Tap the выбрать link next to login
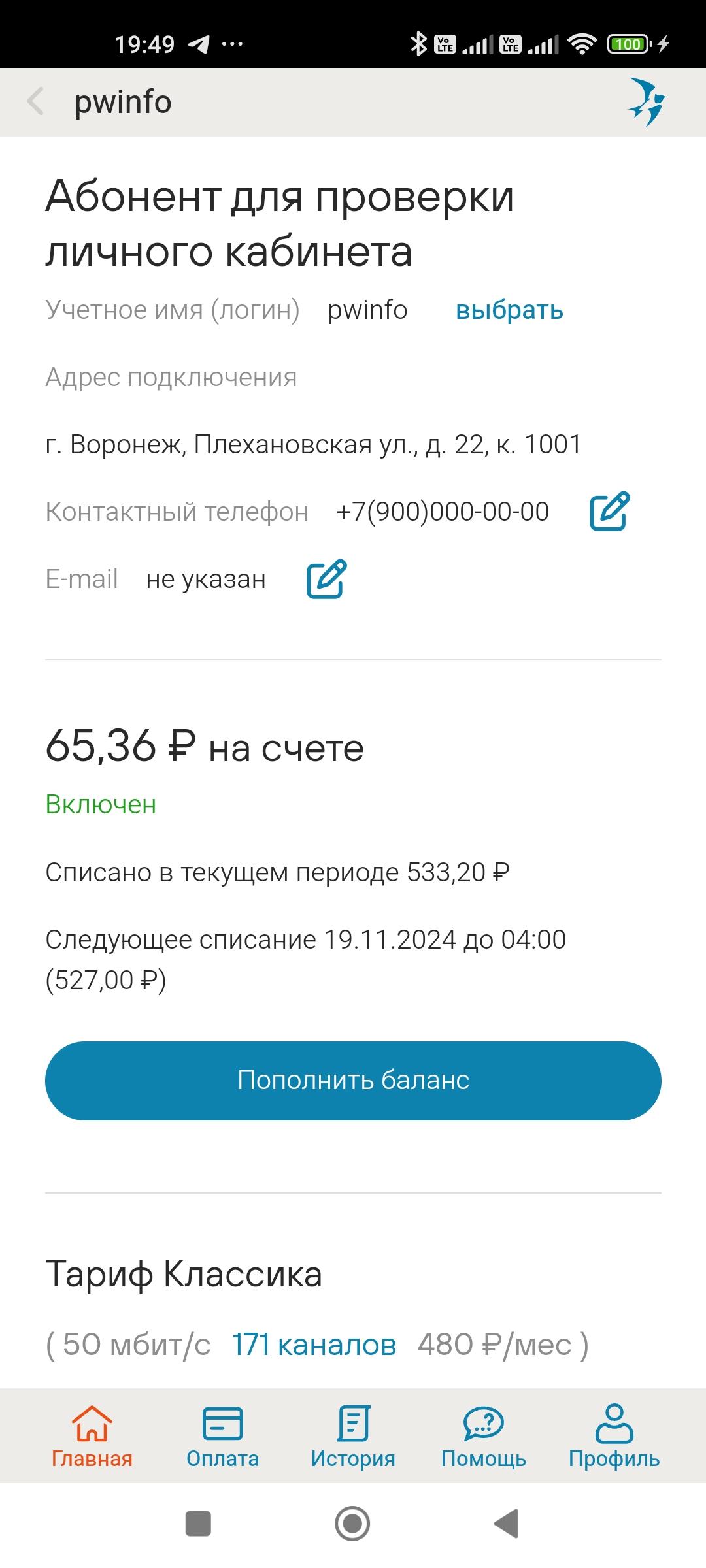 coord(509,310)
